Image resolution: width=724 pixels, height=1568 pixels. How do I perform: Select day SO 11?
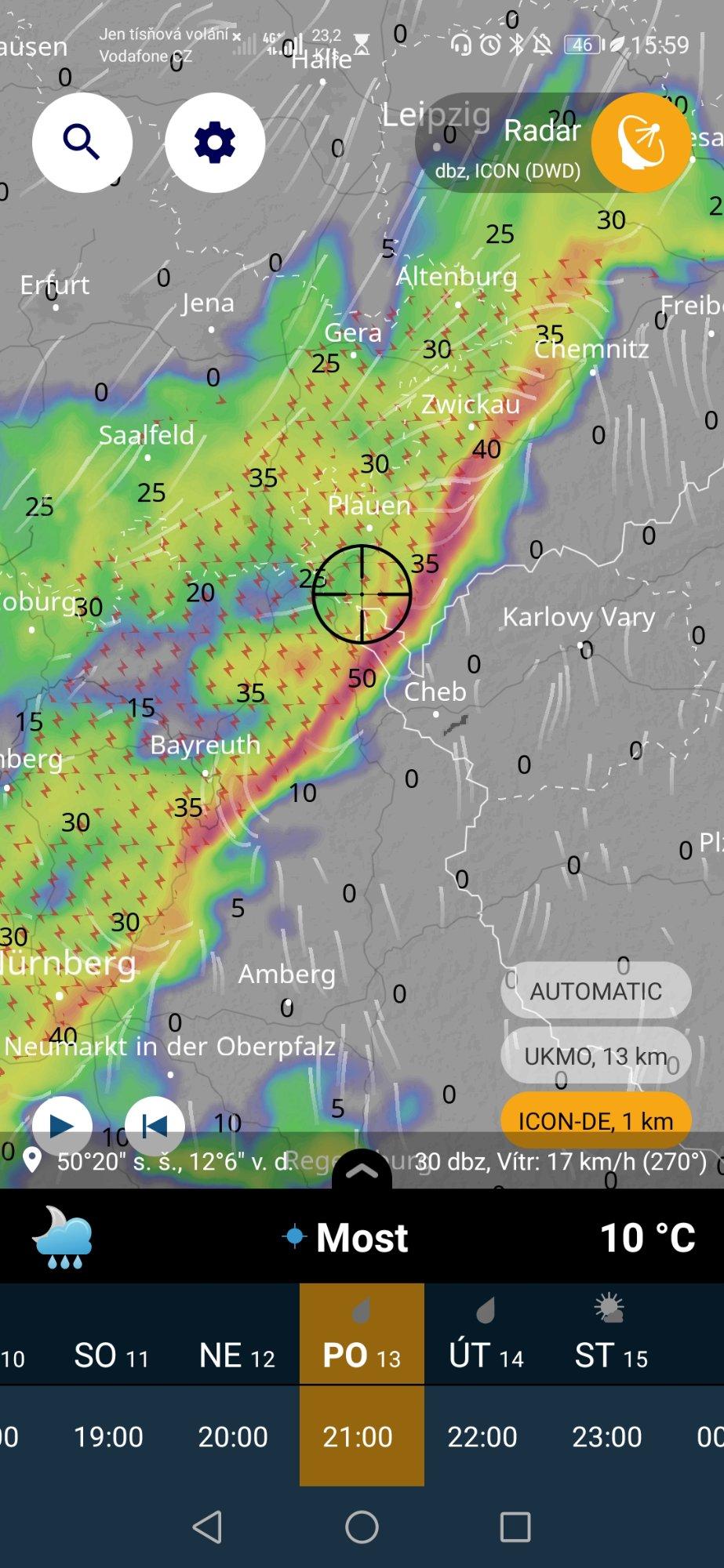tap(111, 1356)
